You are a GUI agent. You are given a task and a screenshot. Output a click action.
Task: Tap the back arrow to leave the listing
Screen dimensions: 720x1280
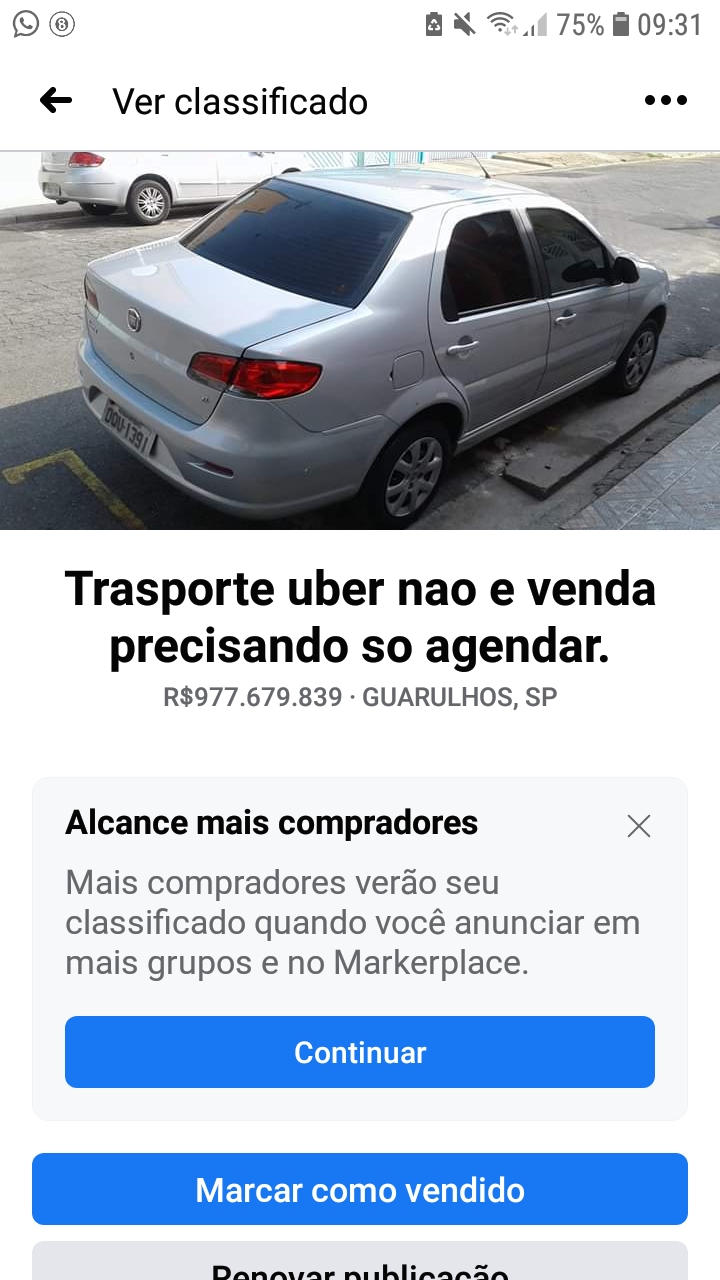pyautogui.click(x=55, y=99)
